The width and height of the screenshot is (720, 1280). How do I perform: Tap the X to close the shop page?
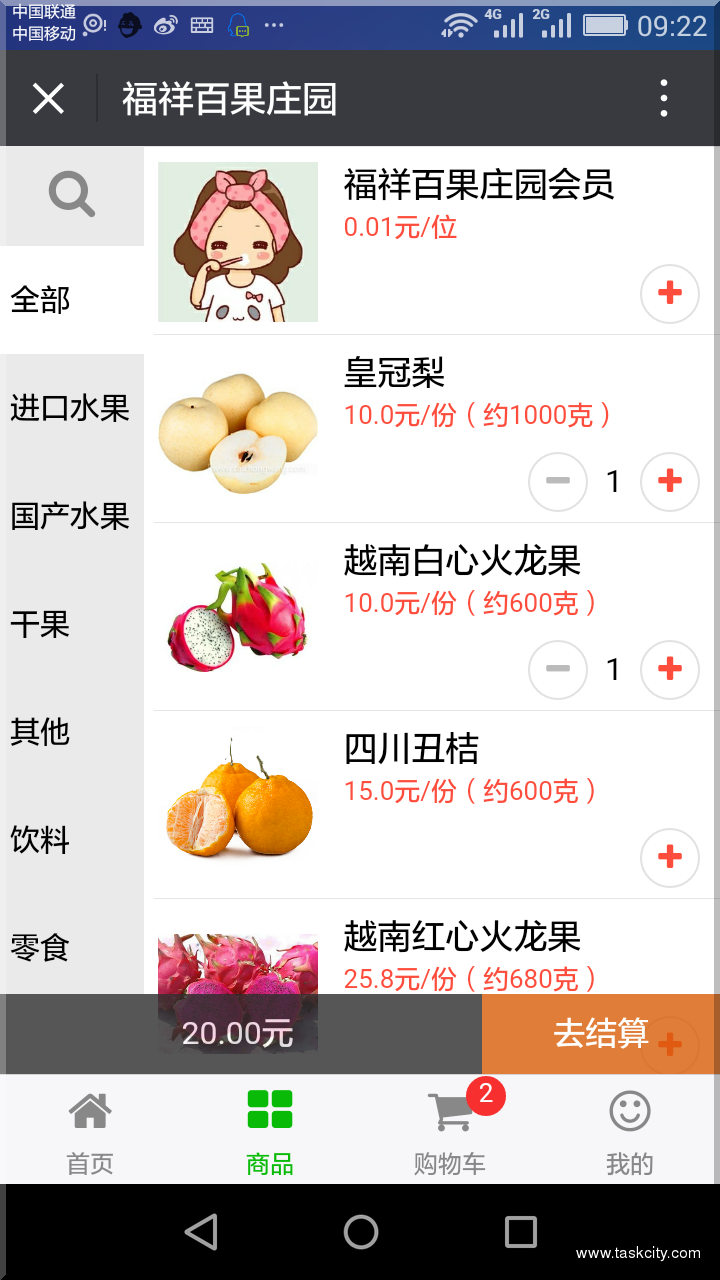[48, 97]
